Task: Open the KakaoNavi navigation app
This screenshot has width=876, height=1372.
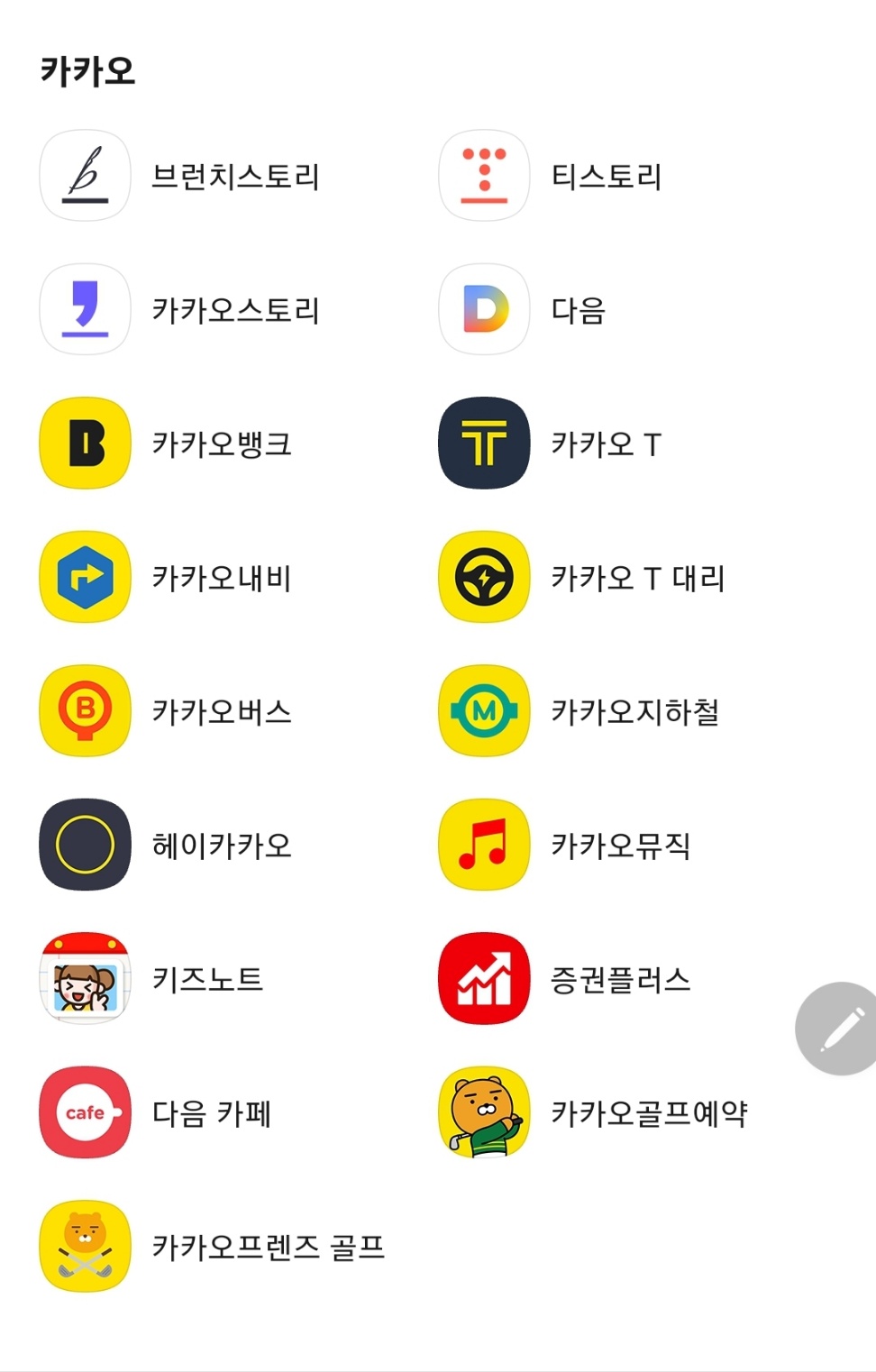Action: (85, 577)
